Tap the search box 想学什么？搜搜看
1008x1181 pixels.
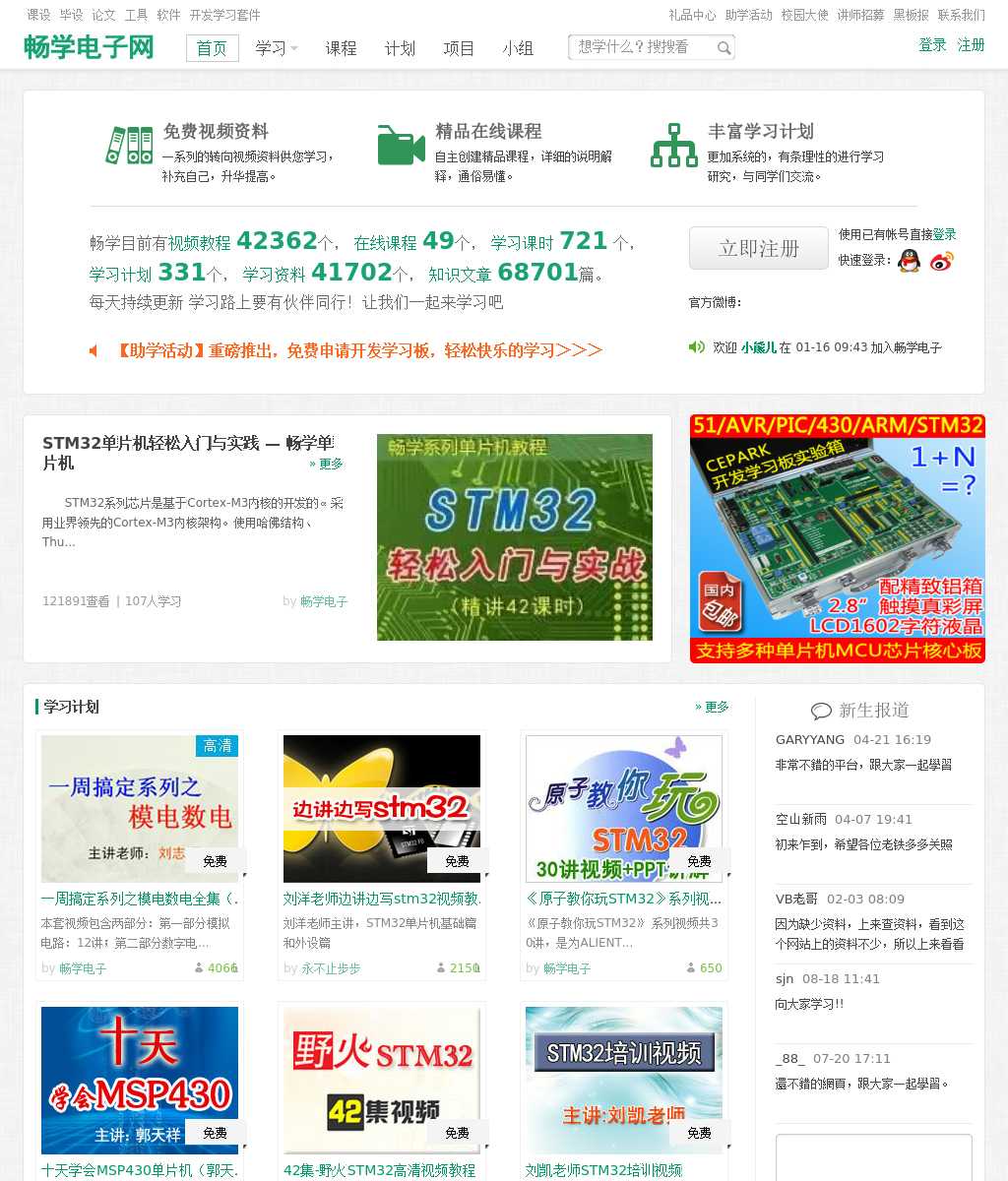[640, 47]
